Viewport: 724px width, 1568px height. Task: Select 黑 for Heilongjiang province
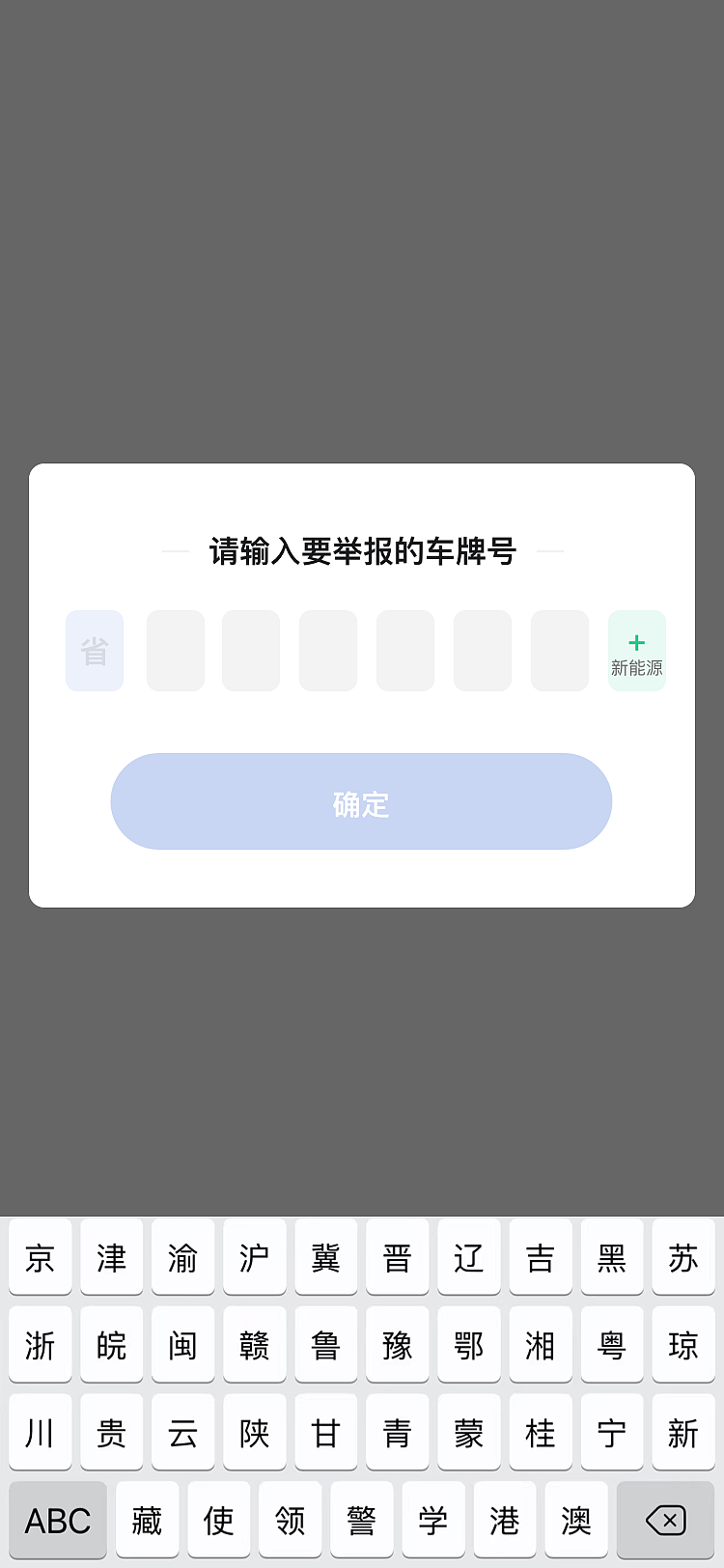pos(612,1257)
